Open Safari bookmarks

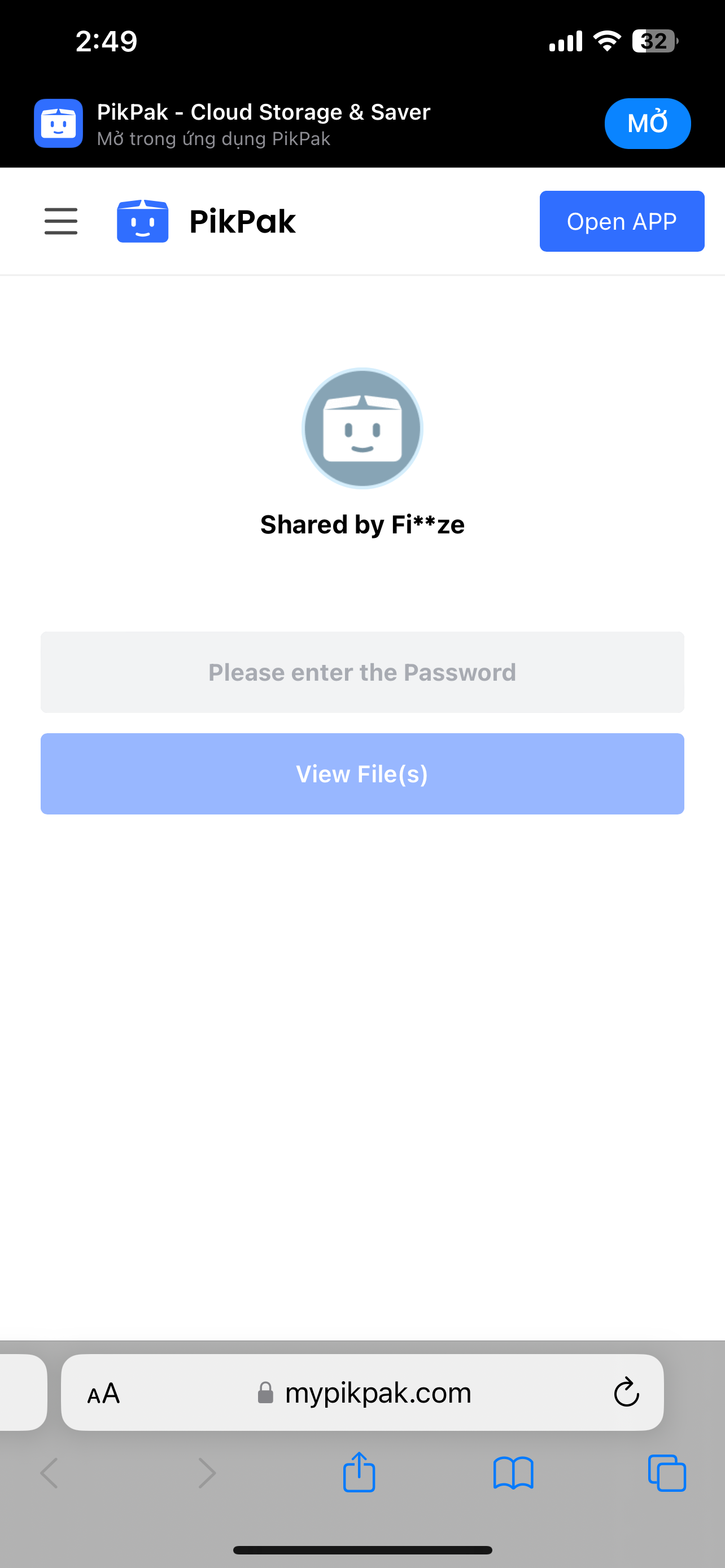pos(513,1473)
